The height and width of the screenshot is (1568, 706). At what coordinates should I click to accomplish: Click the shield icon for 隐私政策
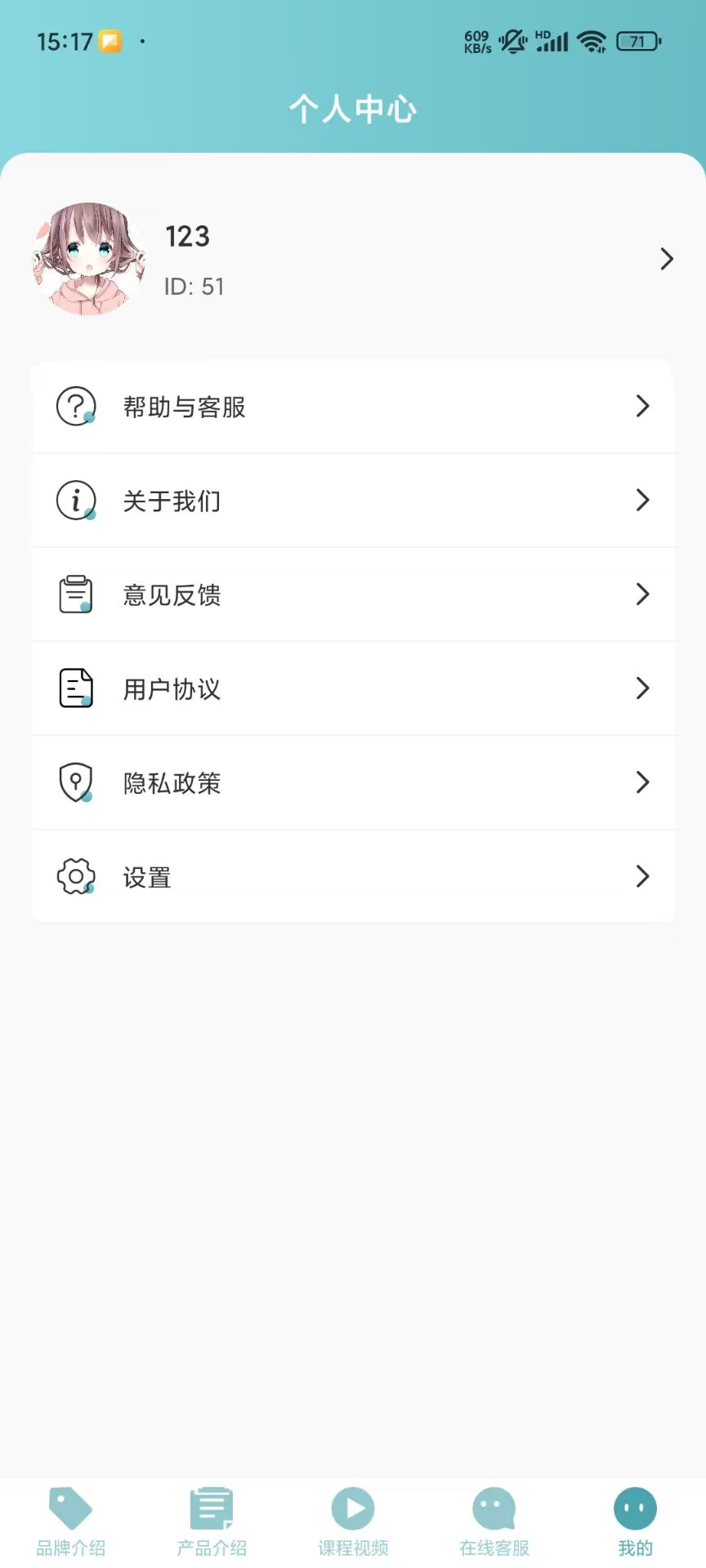click(x=75, y=782)
